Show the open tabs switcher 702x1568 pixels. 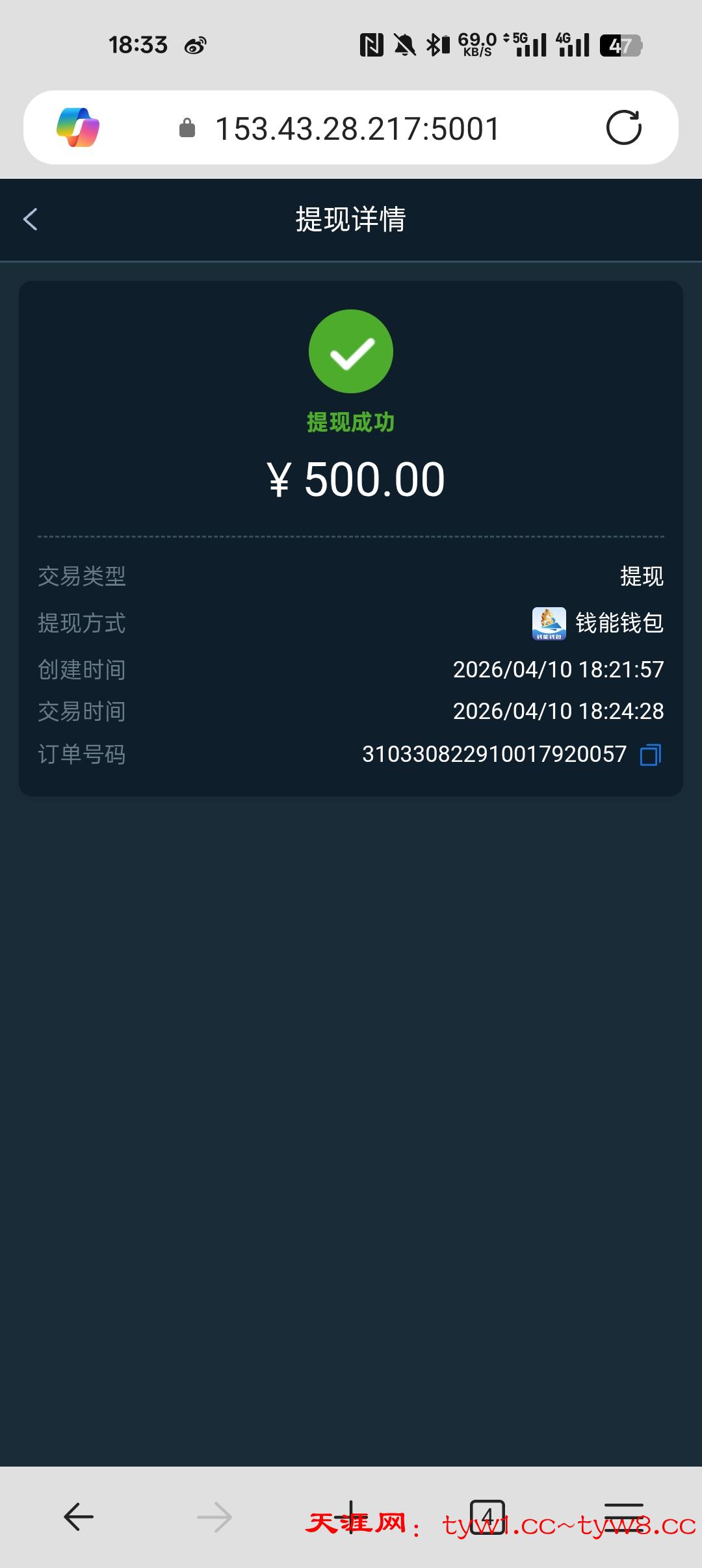tap(487, 1517)
